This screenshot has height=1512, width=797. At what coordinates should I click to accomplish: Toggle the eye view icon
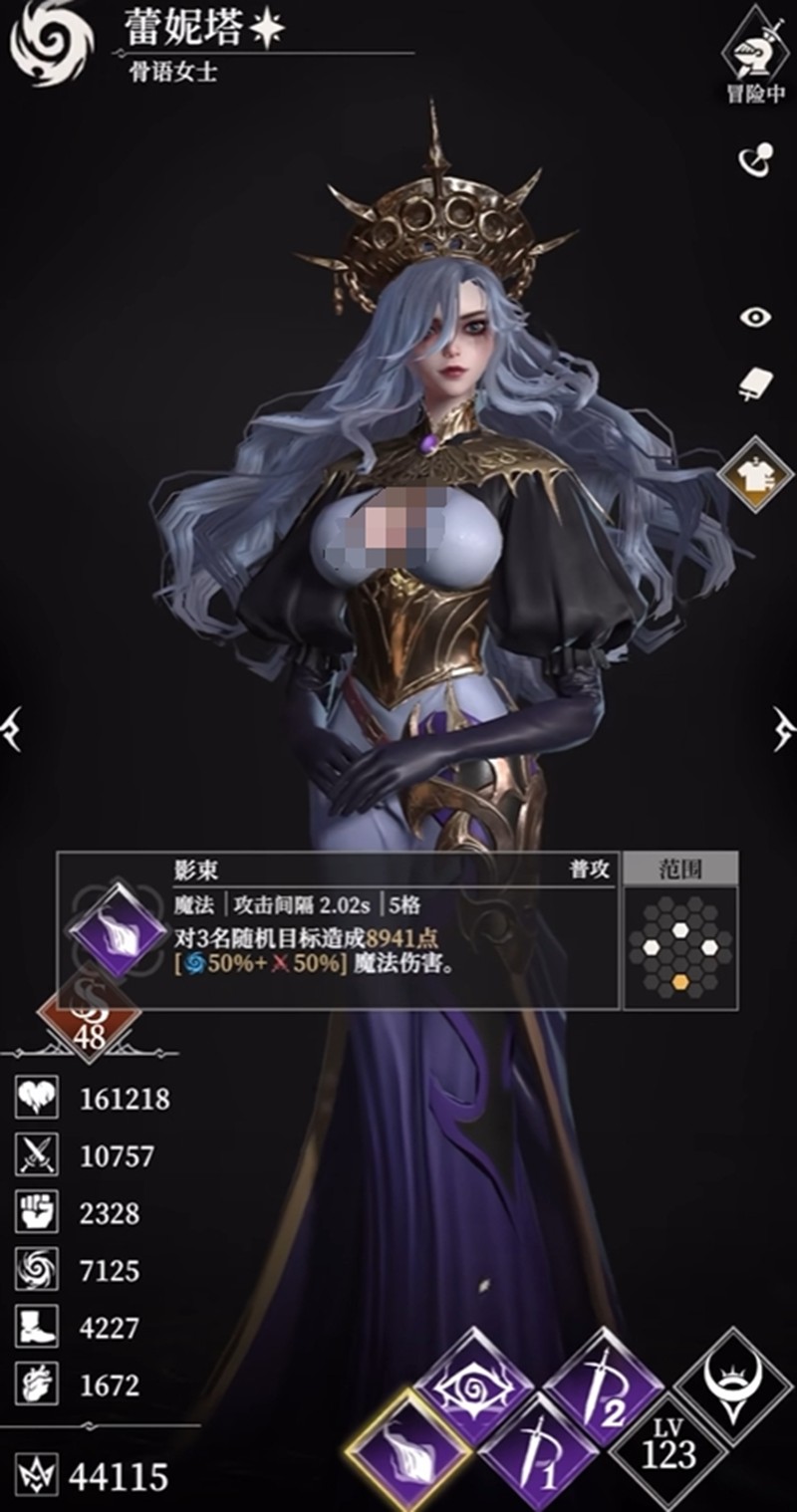pos(755,318)
